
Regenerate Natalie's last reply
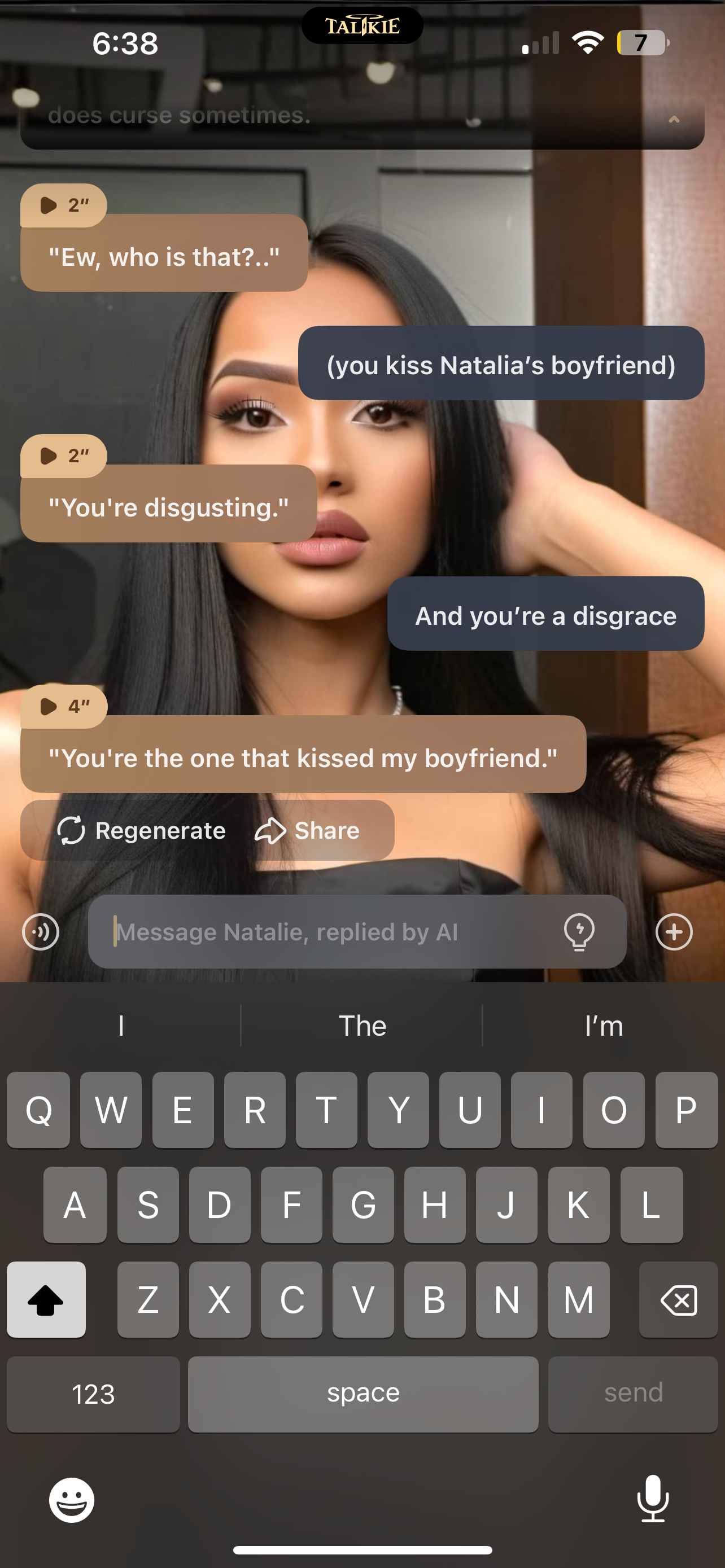141,830
